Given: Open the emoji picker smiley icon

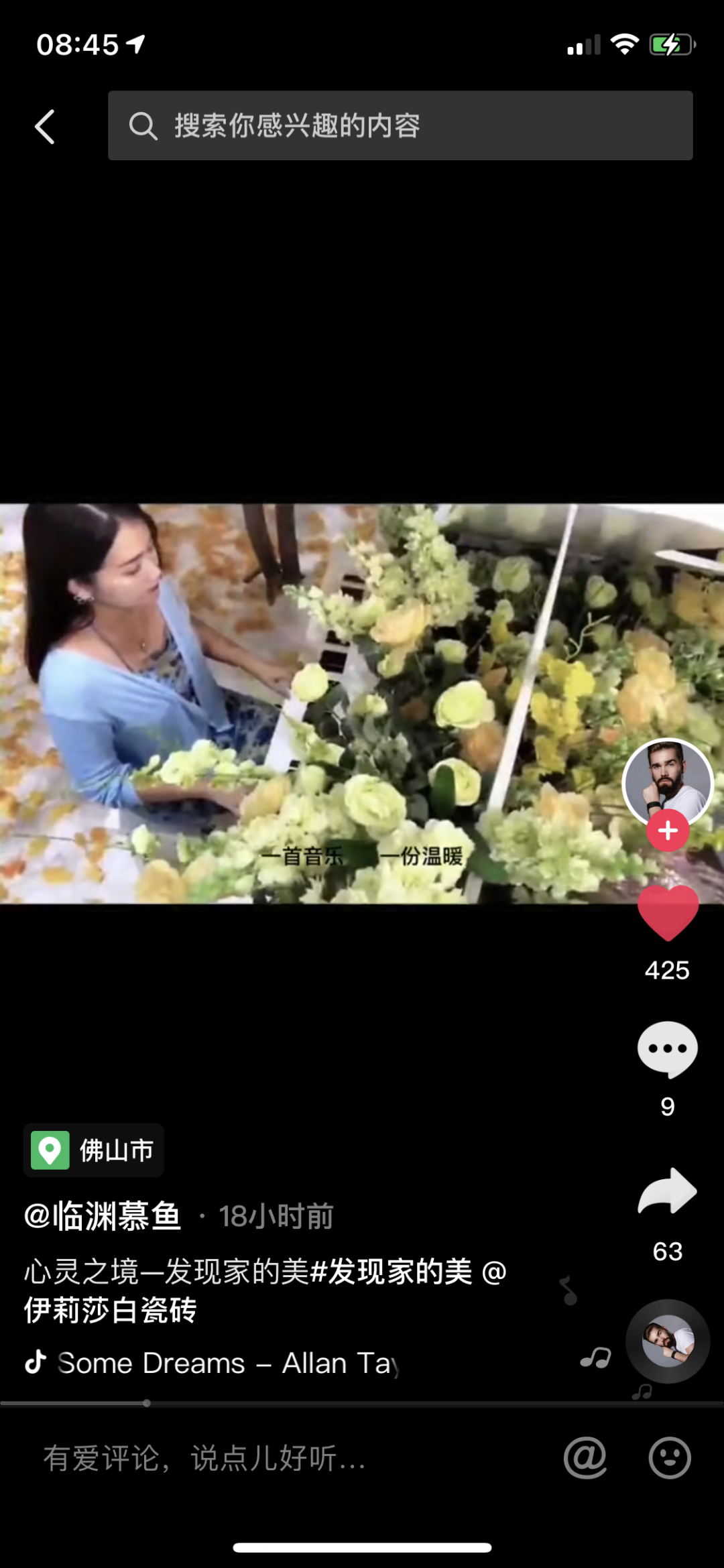Looking at the screenshot, I should point(669,1457).
